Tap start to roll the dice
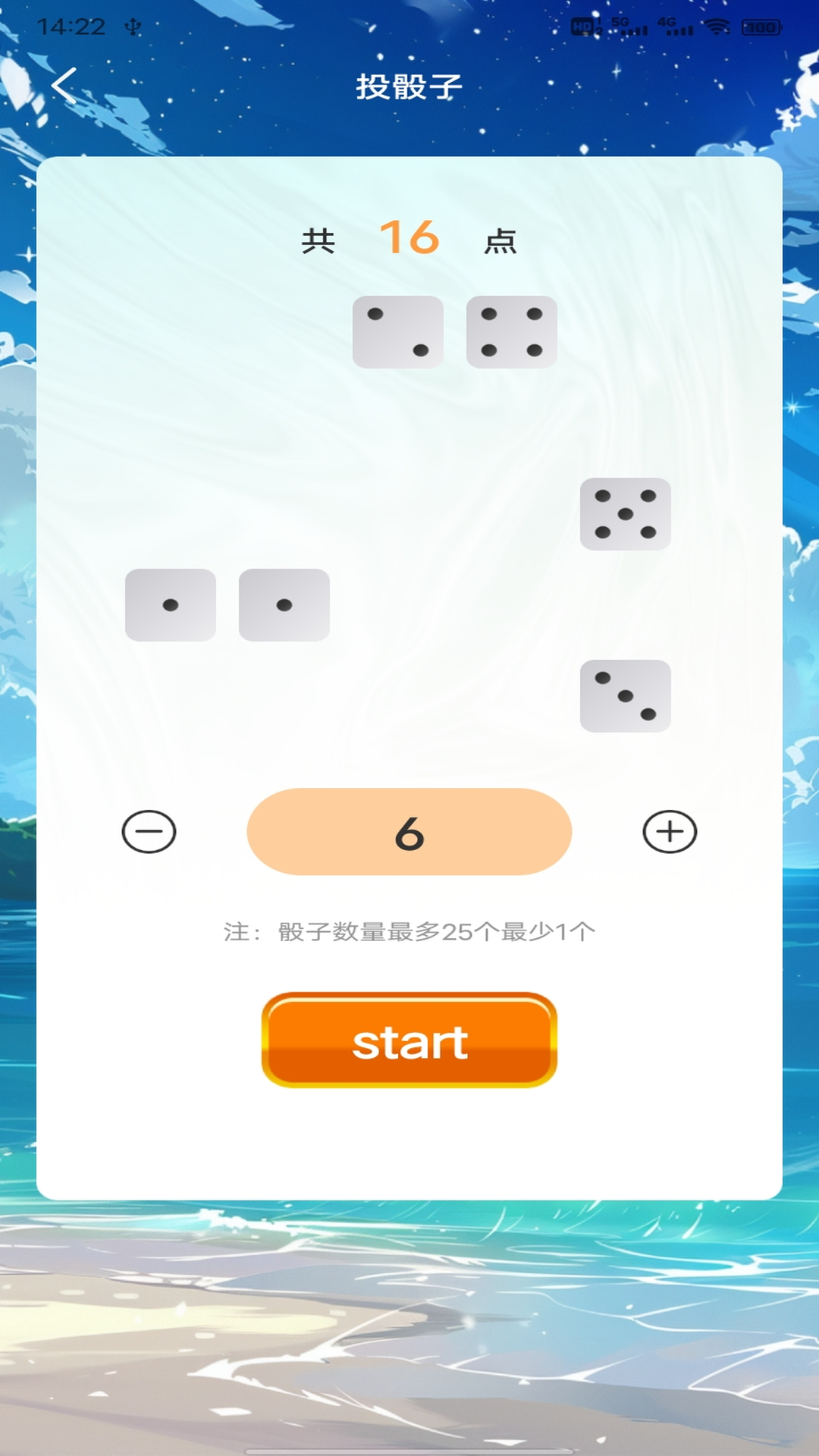 (409, 1040)
